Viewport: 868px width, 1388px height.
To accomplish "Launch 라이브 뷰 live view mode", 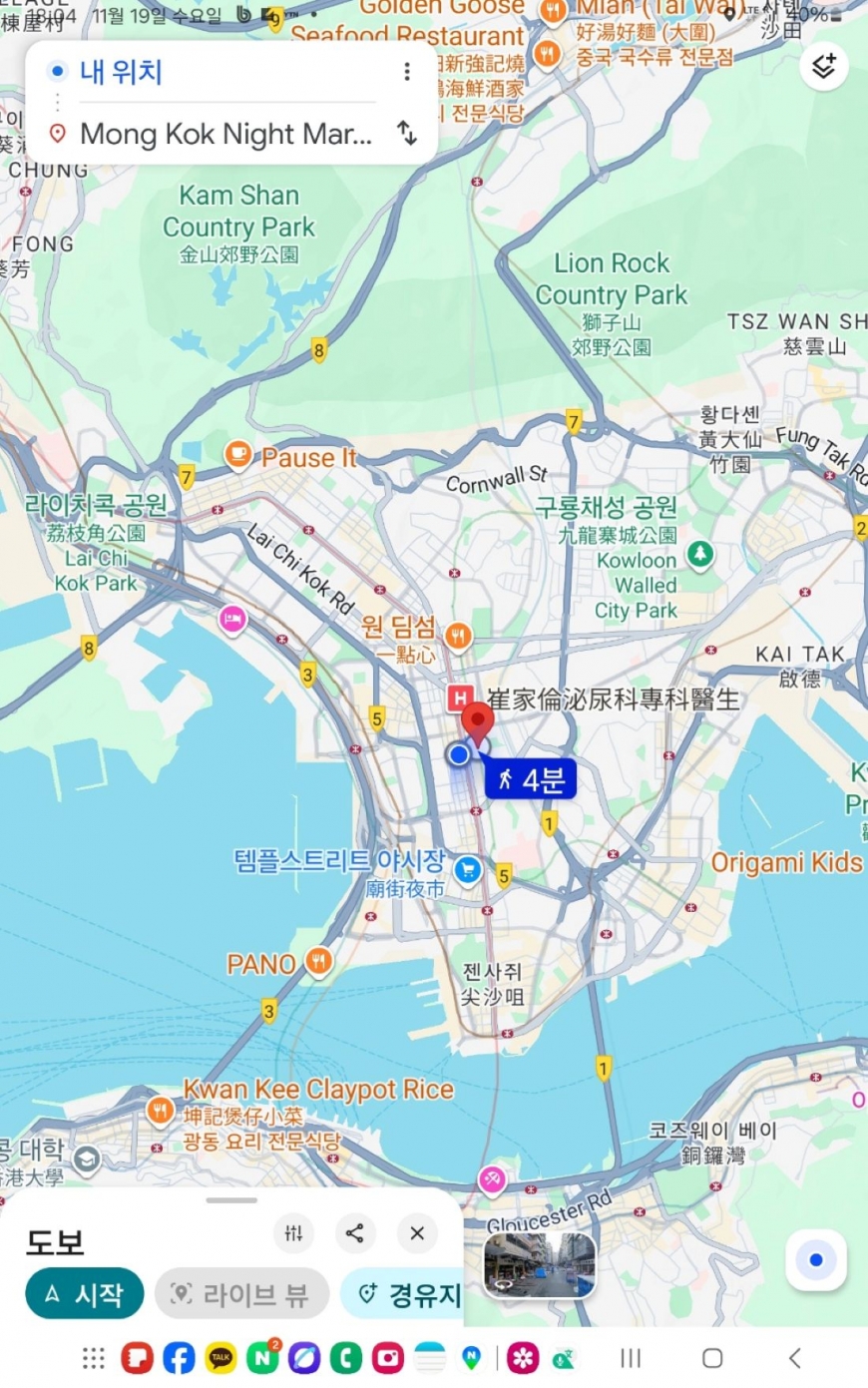I will [x=241, y=1294].
